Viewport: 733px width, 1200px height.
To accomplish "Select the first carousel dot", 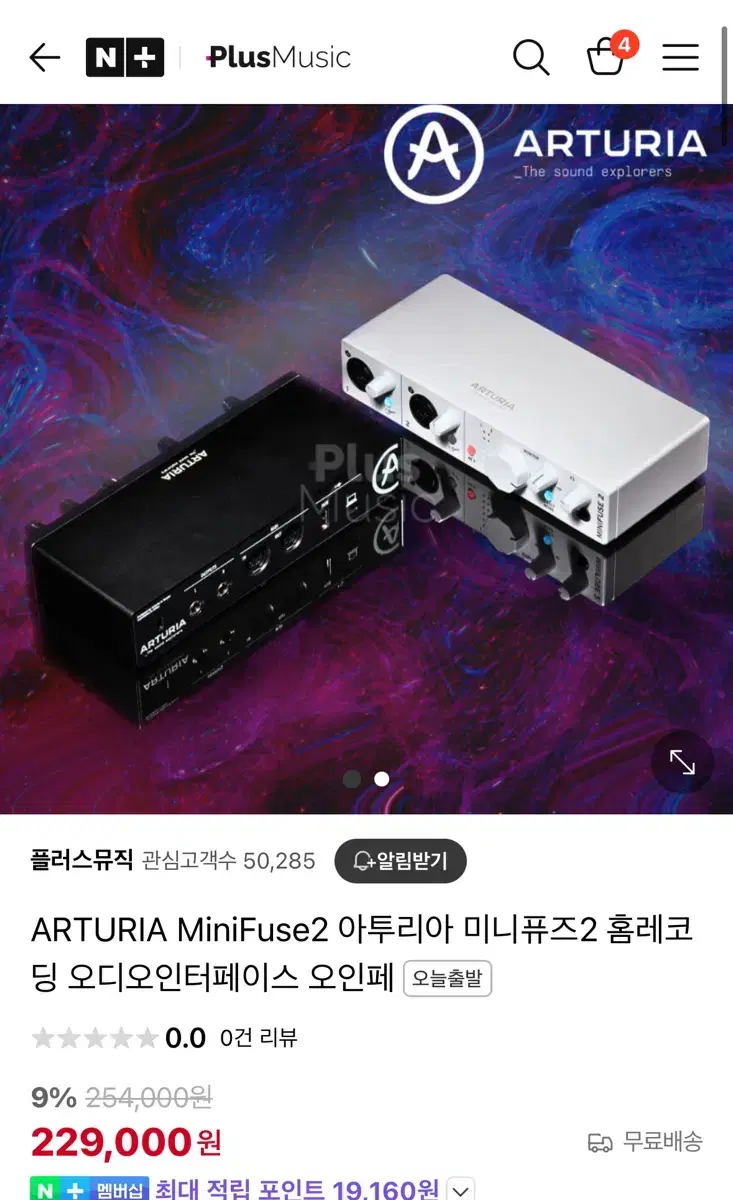I will pyautogui.click(x=352, y=779).
